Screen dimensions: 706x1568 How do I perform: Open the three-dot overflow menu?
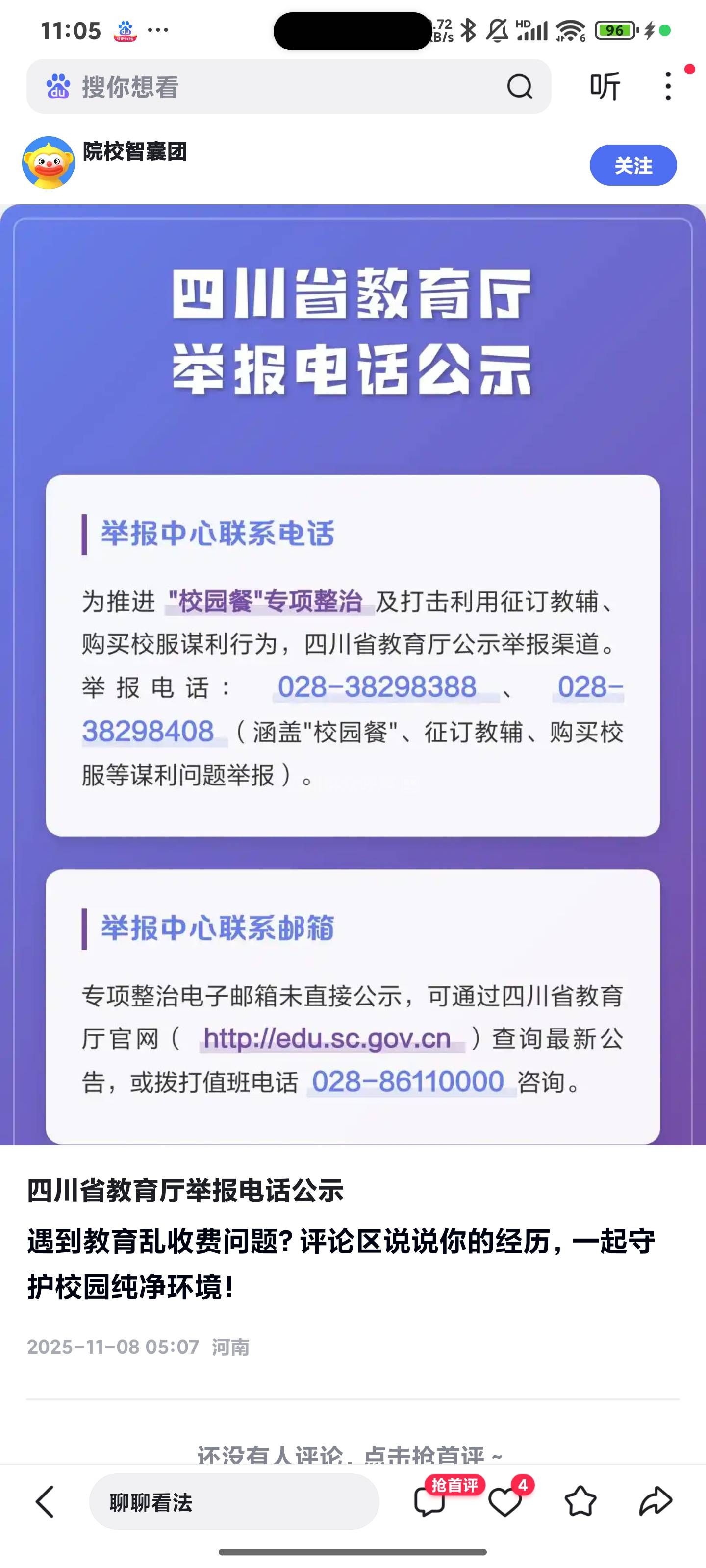click(668, 86)
